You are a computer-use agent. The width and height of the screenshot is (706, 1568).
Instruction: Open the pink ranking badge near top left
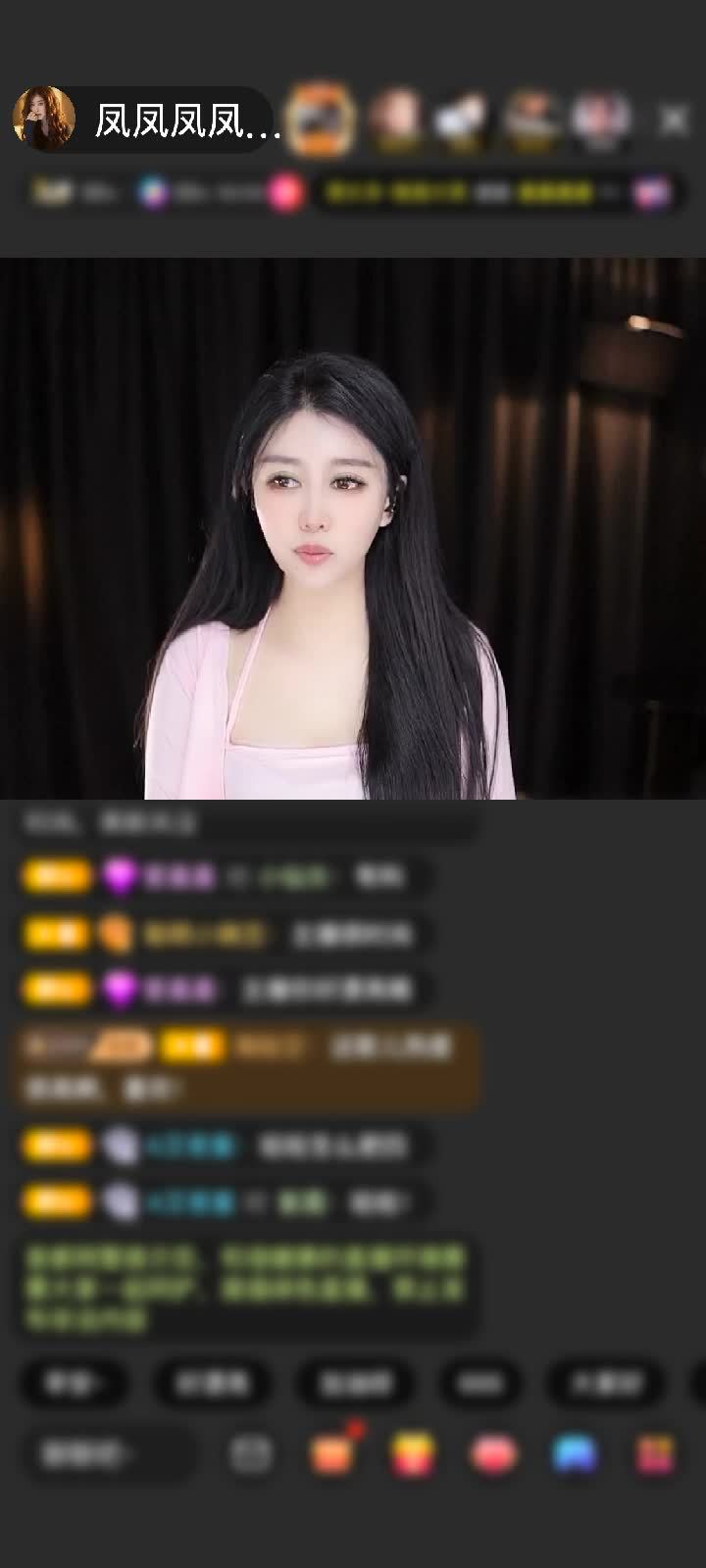[284, 191]
